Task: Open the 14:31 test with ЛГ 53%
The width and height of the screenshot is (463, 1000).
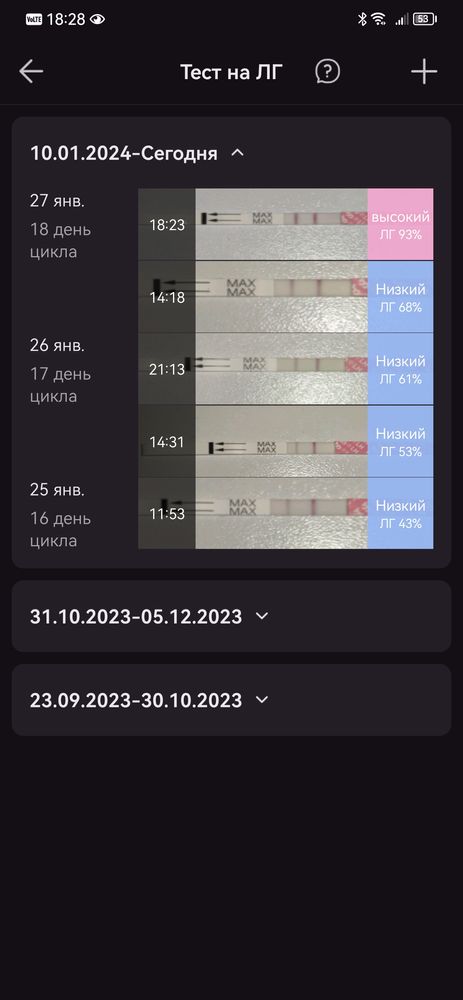Action: point(286,441)
